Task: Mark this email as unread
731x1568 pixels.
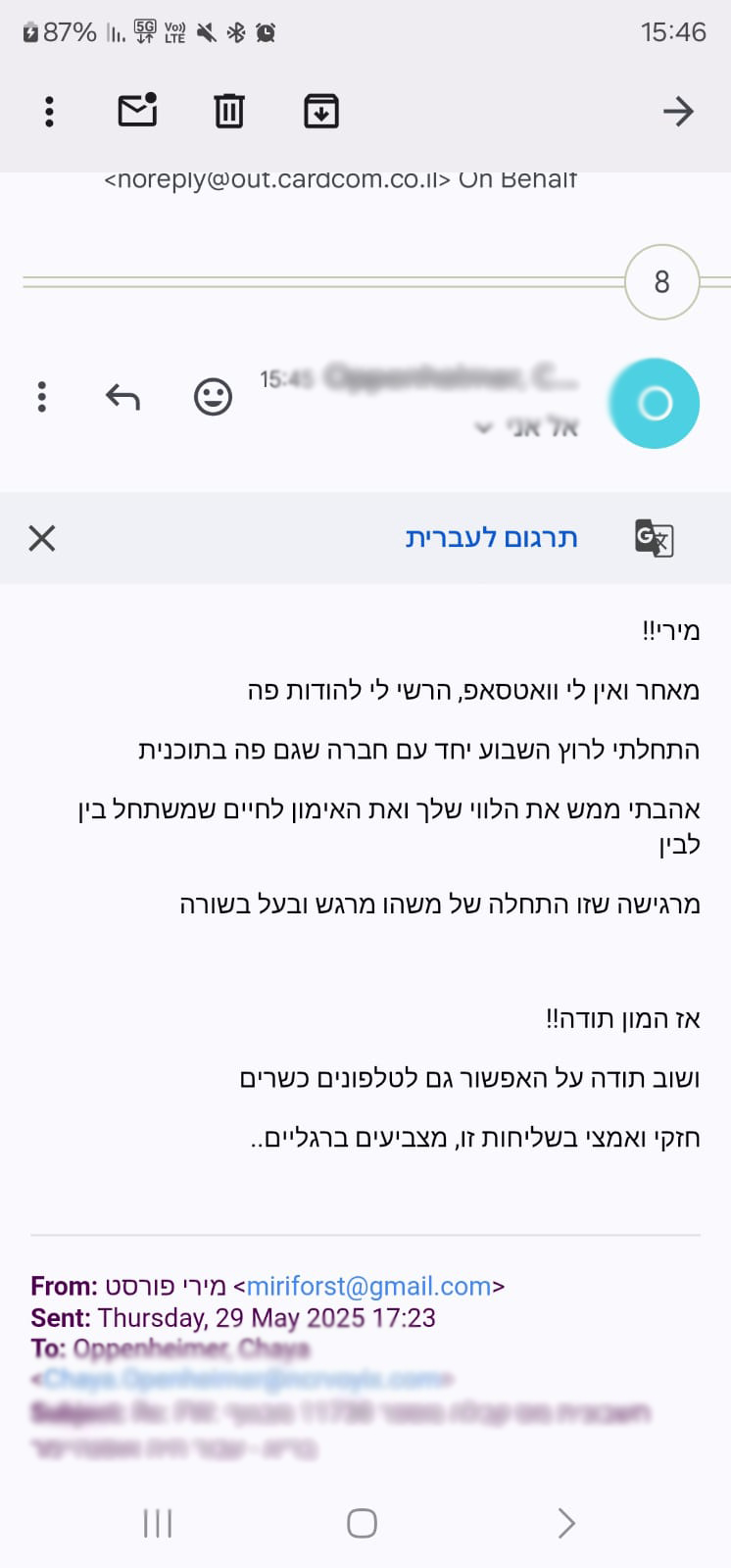Action: (x=137, y=111)
